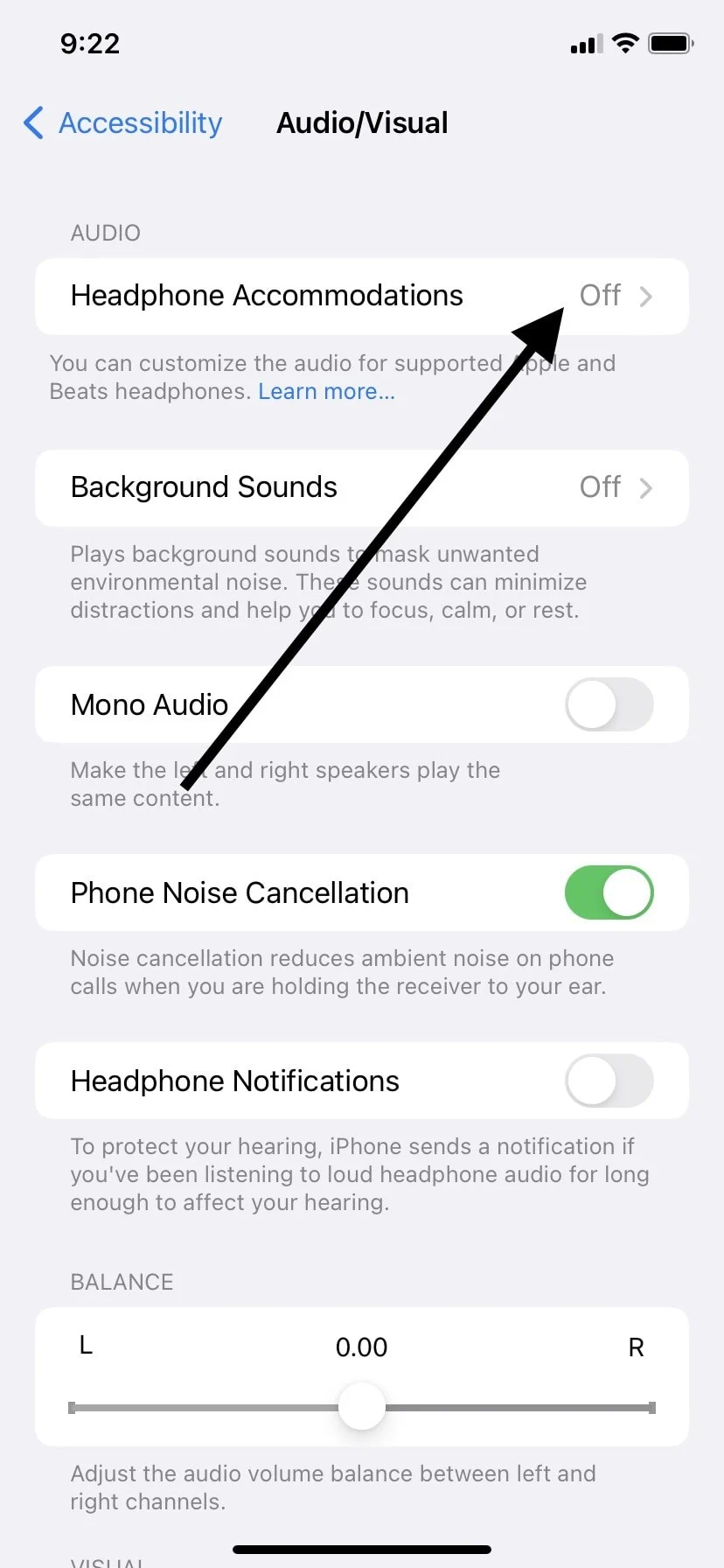Screen dimensions: 724x1568
Task: Open Background Sounds settings
Action: tap(362, 487)
